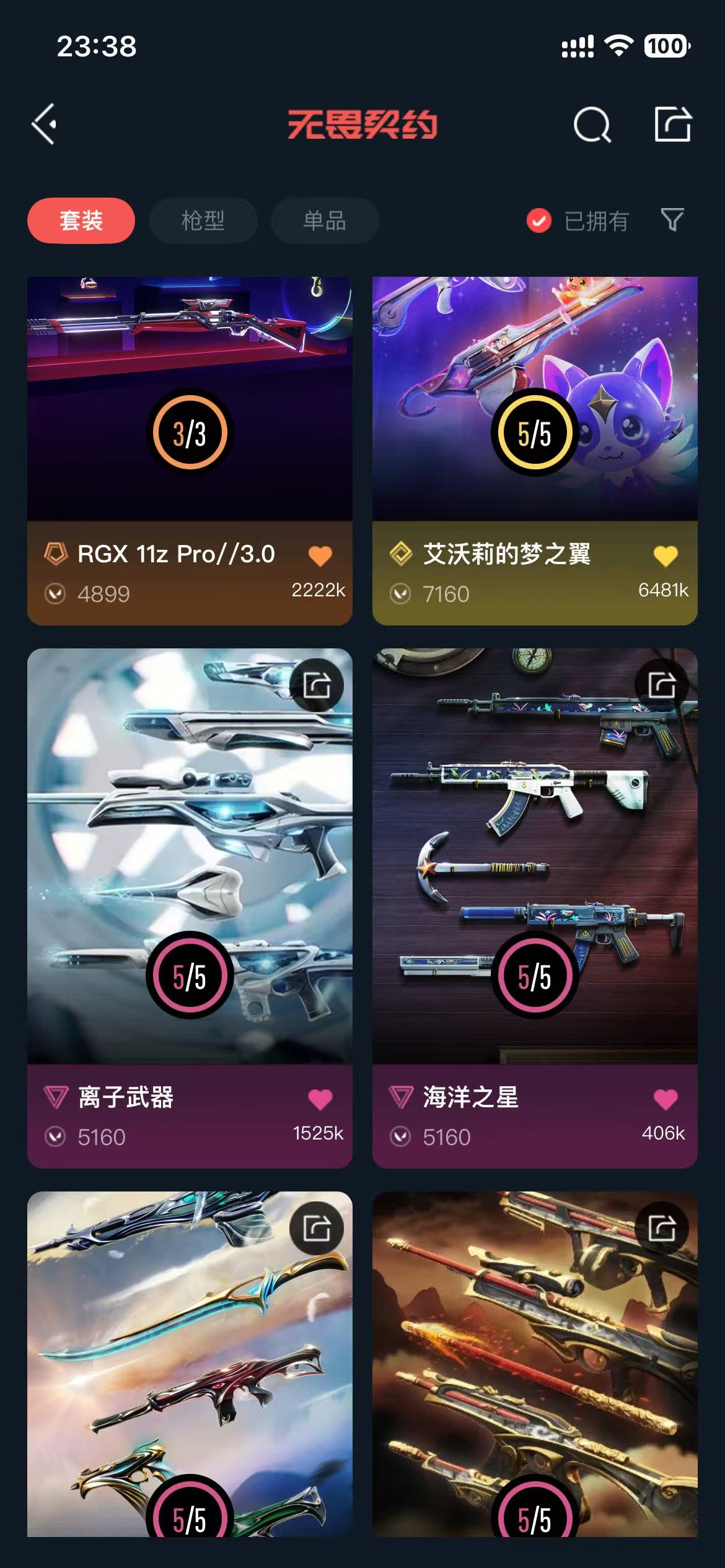Go back to the previous page
Image resolution: width=725 pixels, height=1568 pixels.
tap(45, 124)
